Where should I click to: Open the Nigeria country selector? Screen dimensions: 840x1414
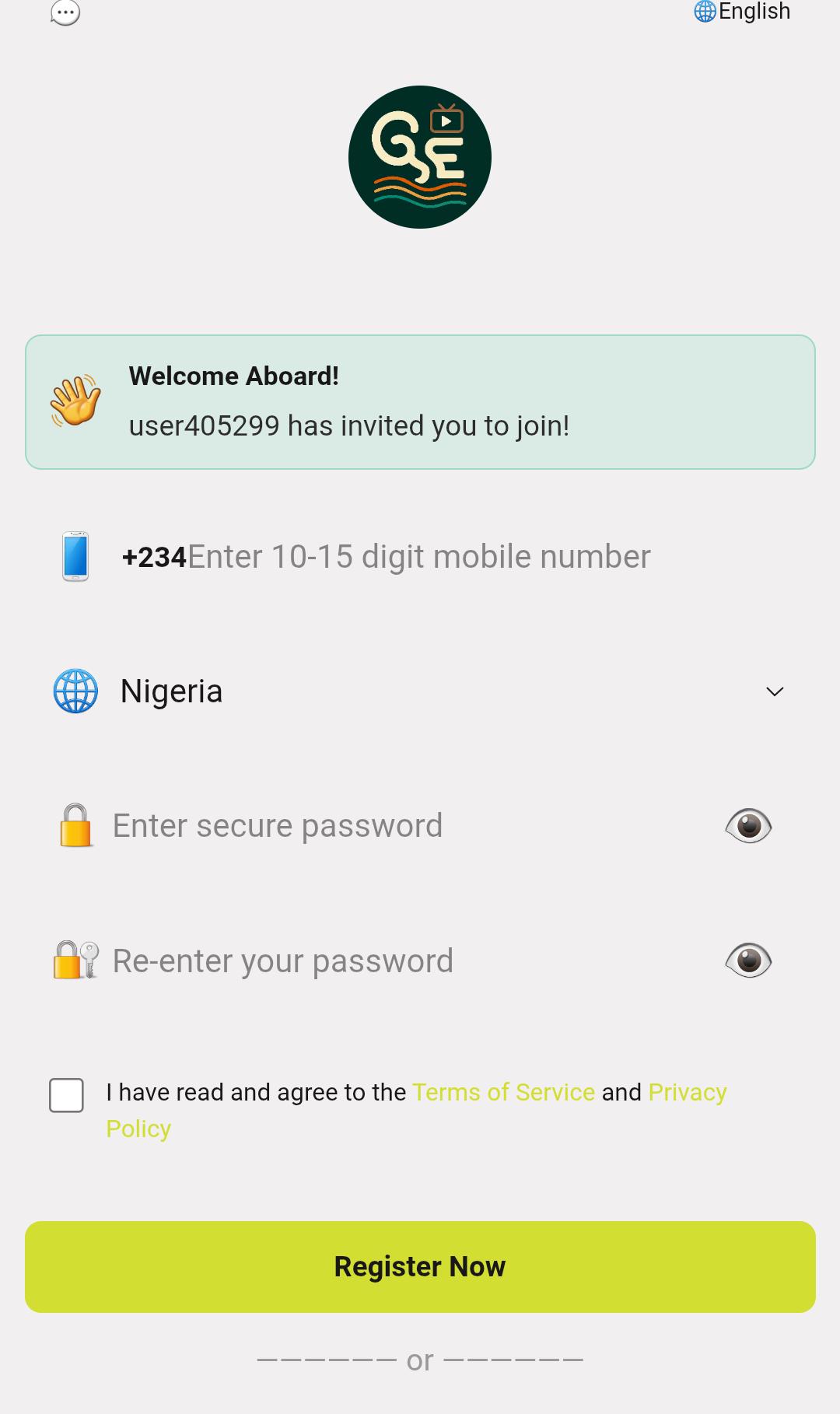pyautogui.click(x=172, y=691)
